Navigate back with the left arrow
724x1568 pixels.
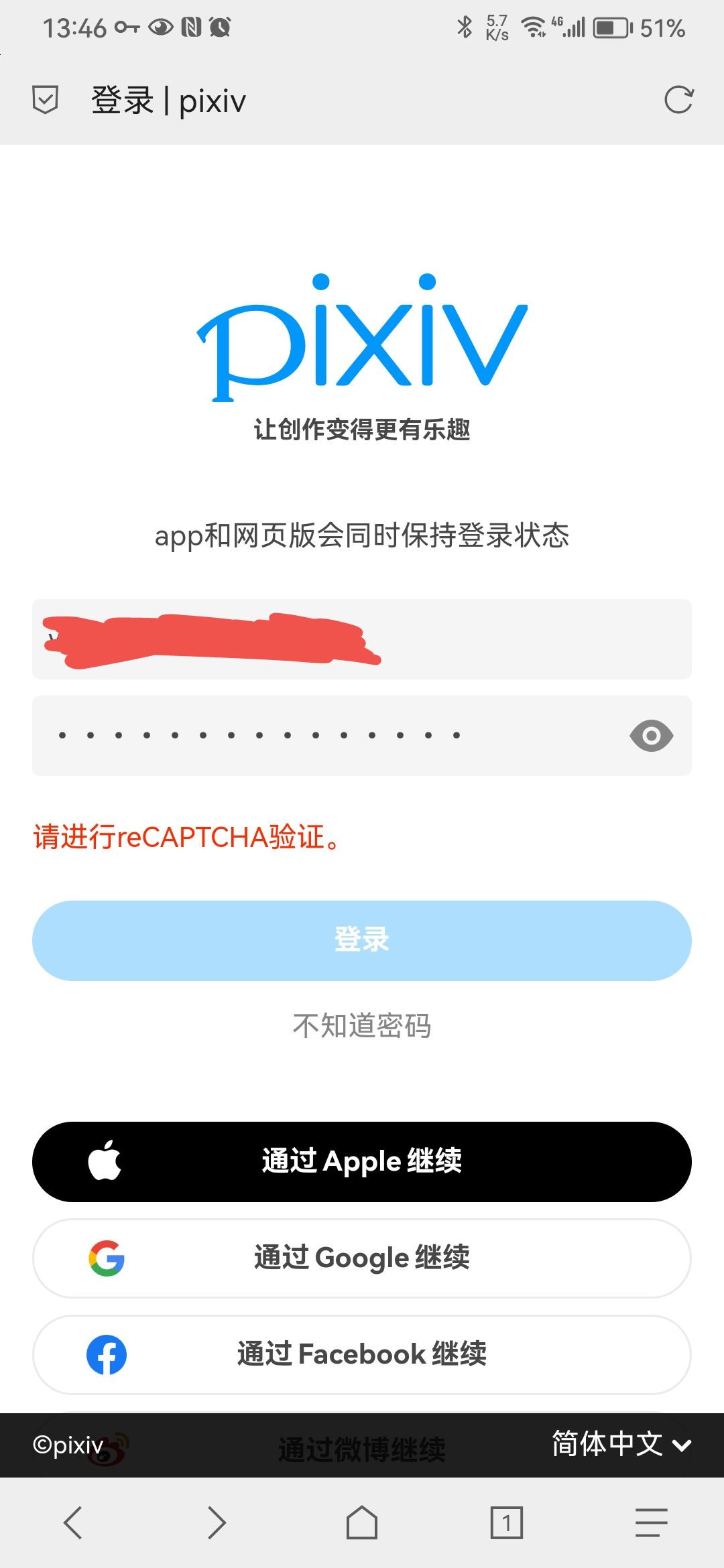[x=73, y=1522]
